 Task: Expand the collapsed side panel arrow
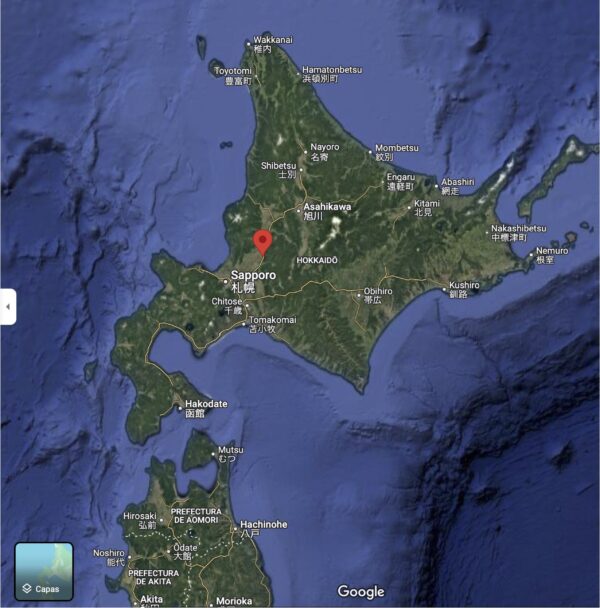click(x=7, y=307)
